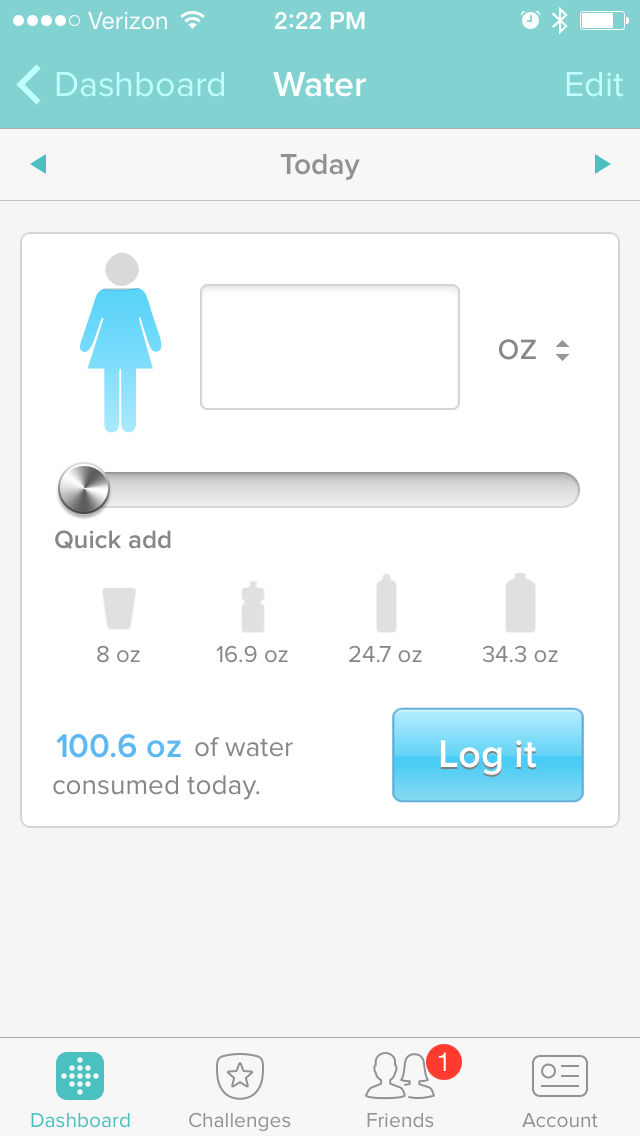Go to the next day
The width and height of the screenshot is (640, 1136).
[x=602, y=164]
